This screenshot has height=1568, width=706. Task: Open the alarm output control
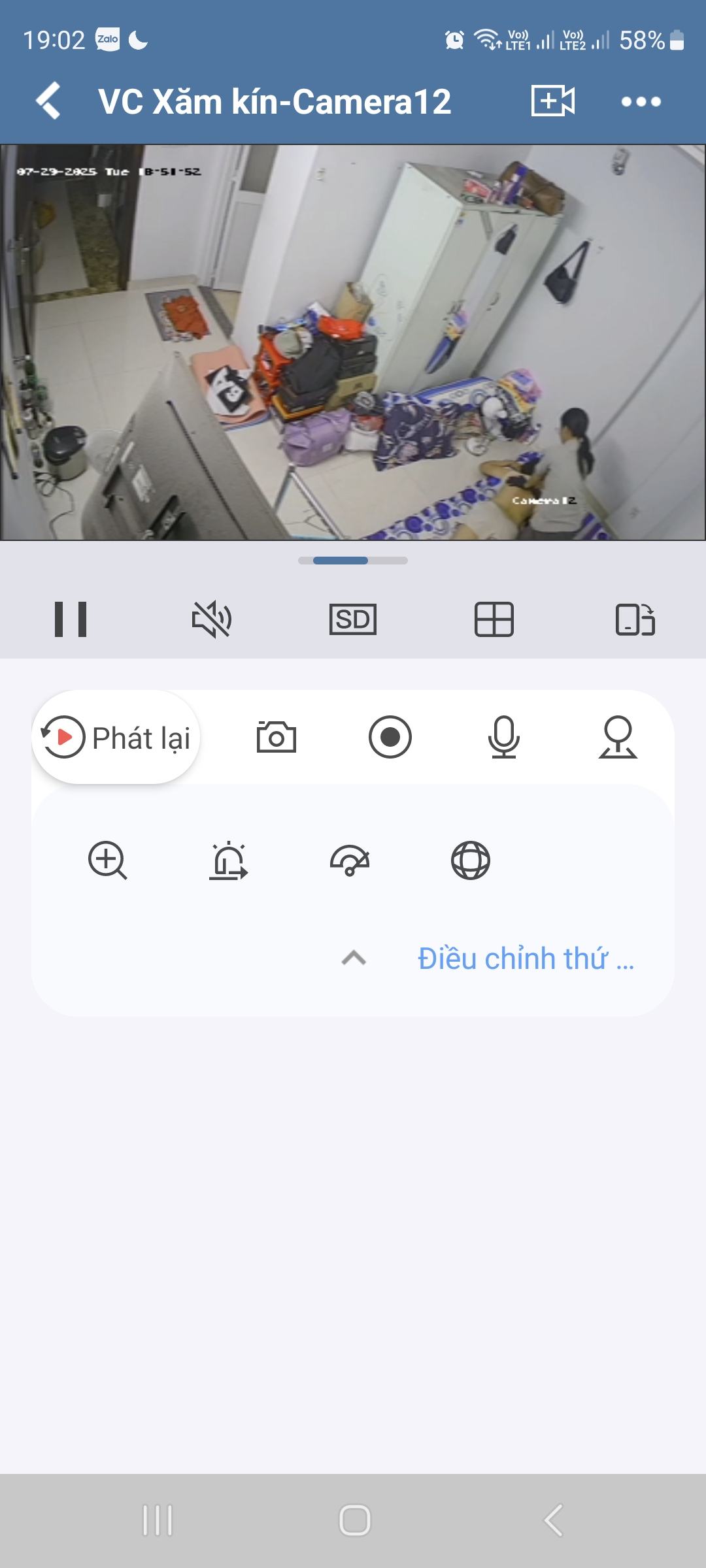229,860
